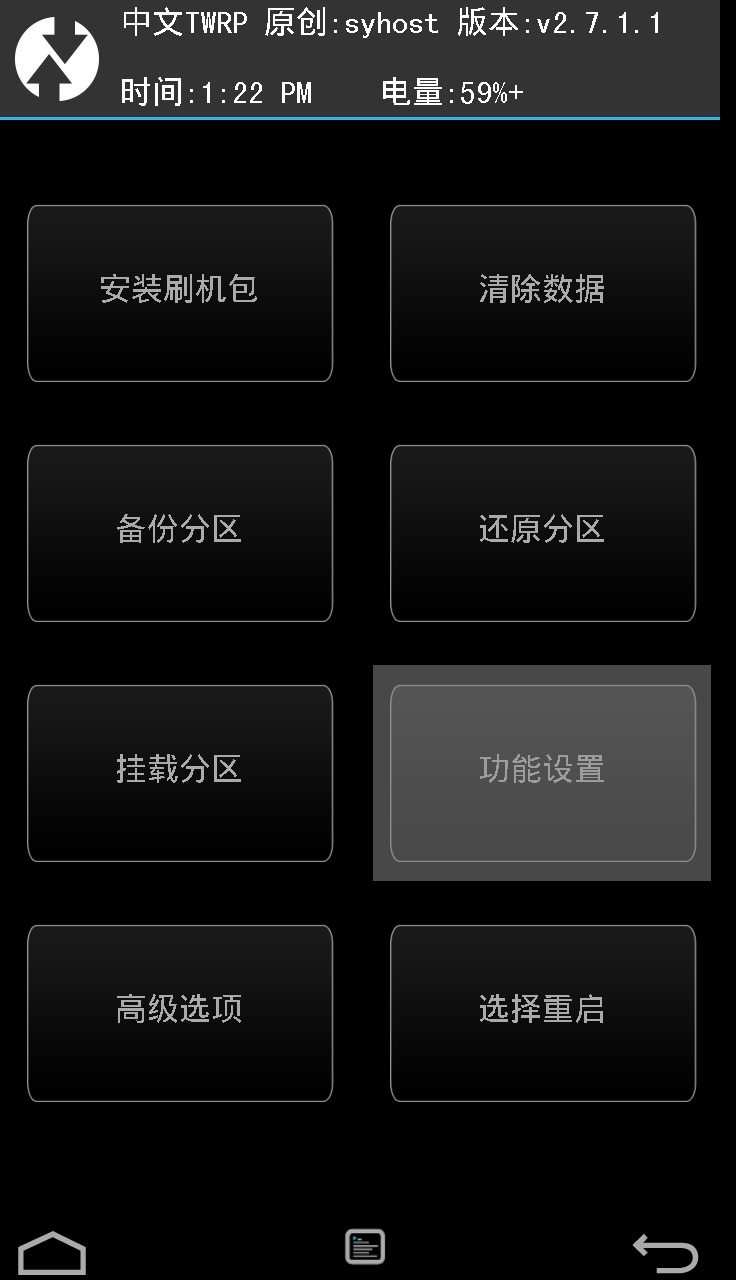Tap the home icon in bottom bar
Screen dimensions: 736x1280
click(52, 1253)
